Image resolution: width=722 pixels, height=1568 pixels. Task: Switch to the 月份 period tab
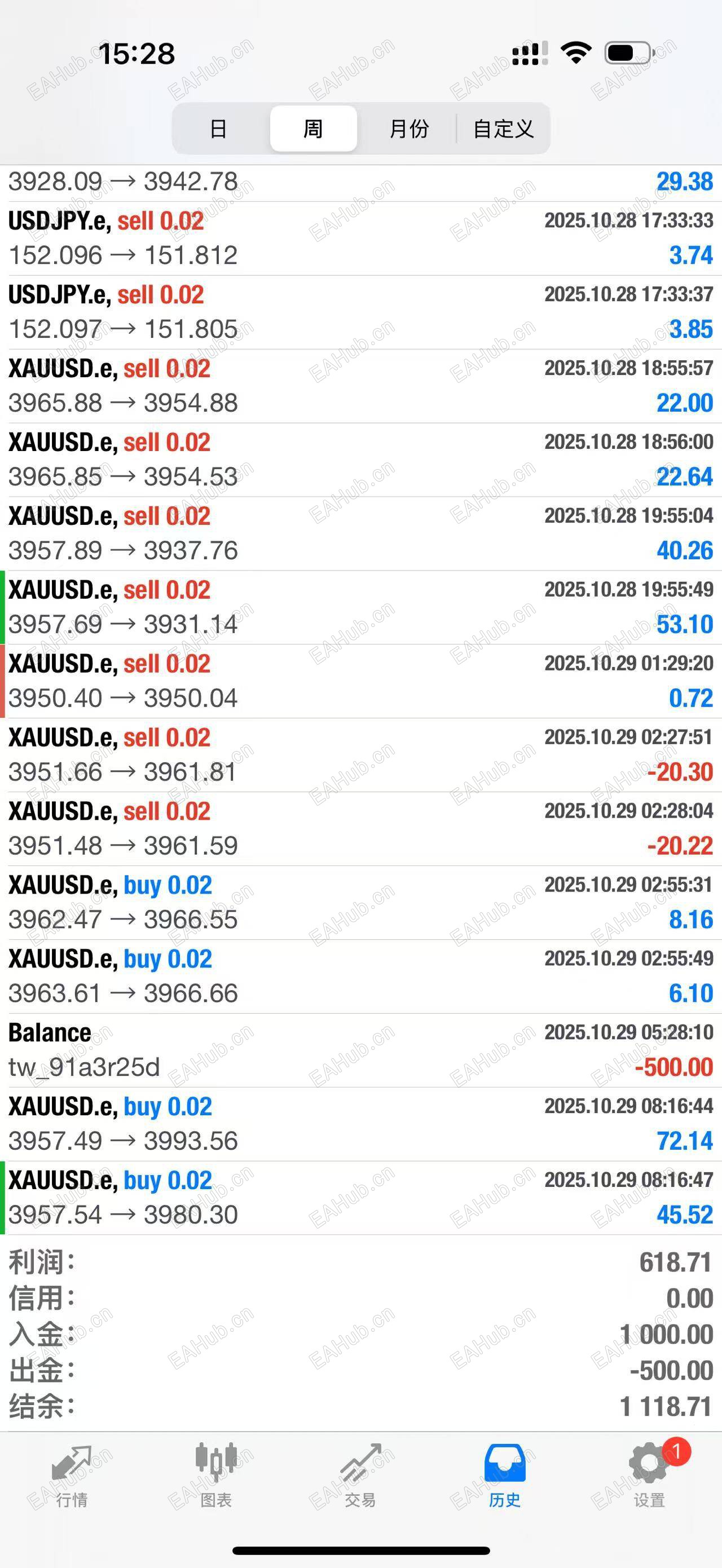408,129
